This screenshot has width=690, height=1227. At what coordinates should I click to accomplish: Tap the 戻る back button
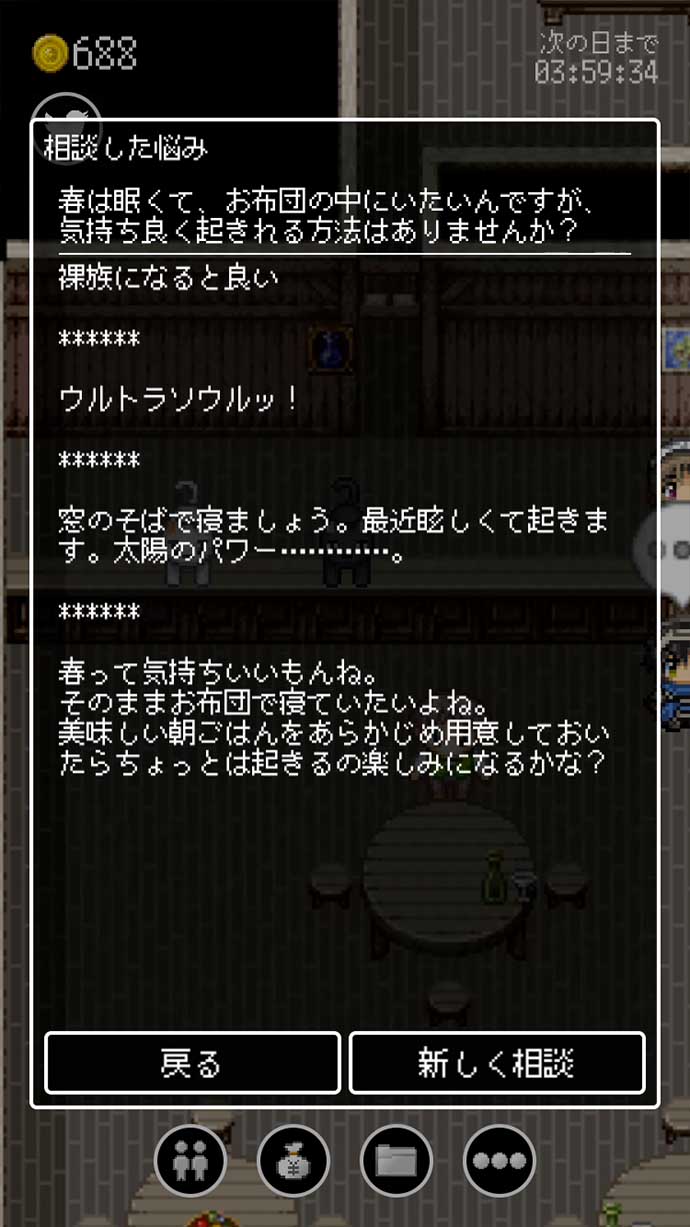click(192, 1063)
